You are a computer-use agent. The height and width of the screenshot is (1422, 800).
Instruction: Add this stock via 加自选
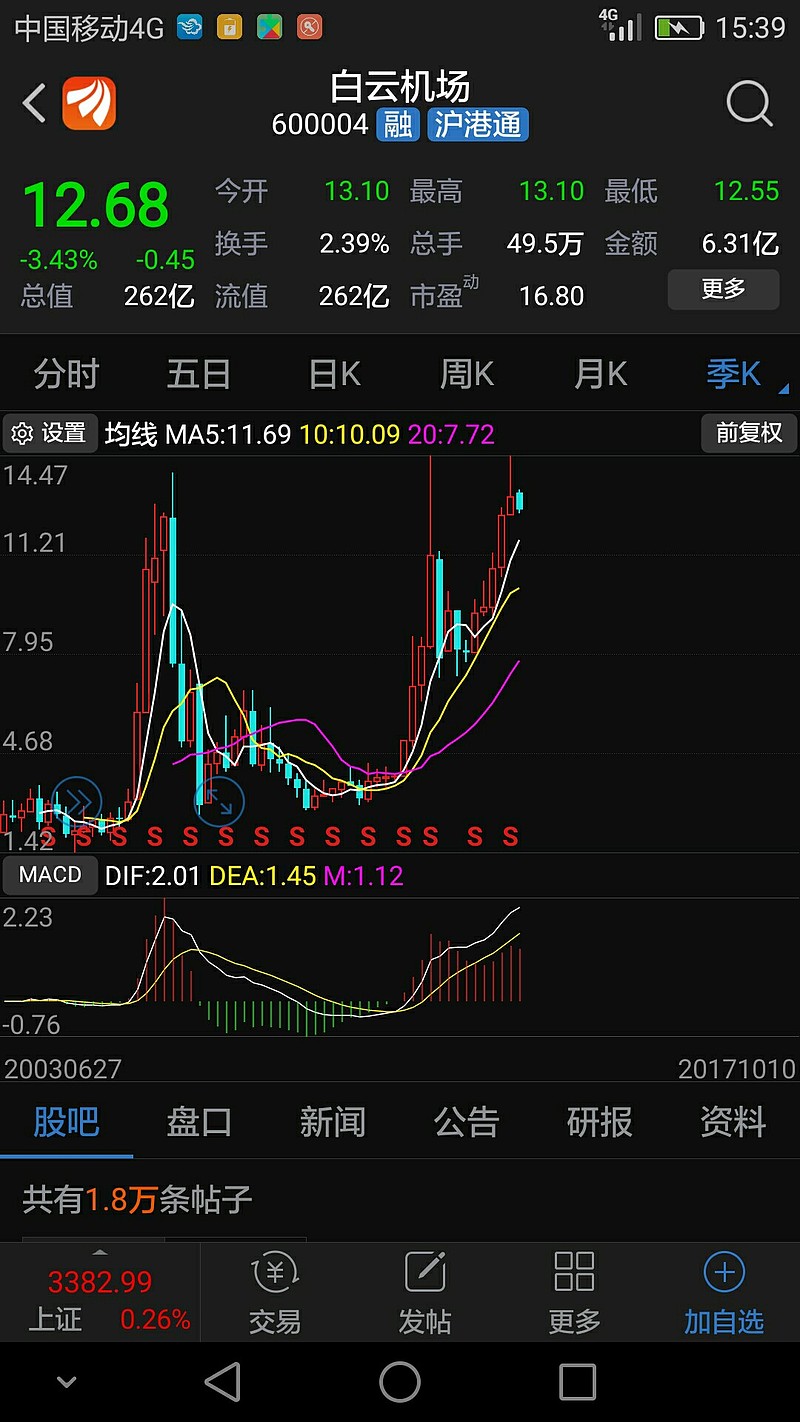point(724,1294)
